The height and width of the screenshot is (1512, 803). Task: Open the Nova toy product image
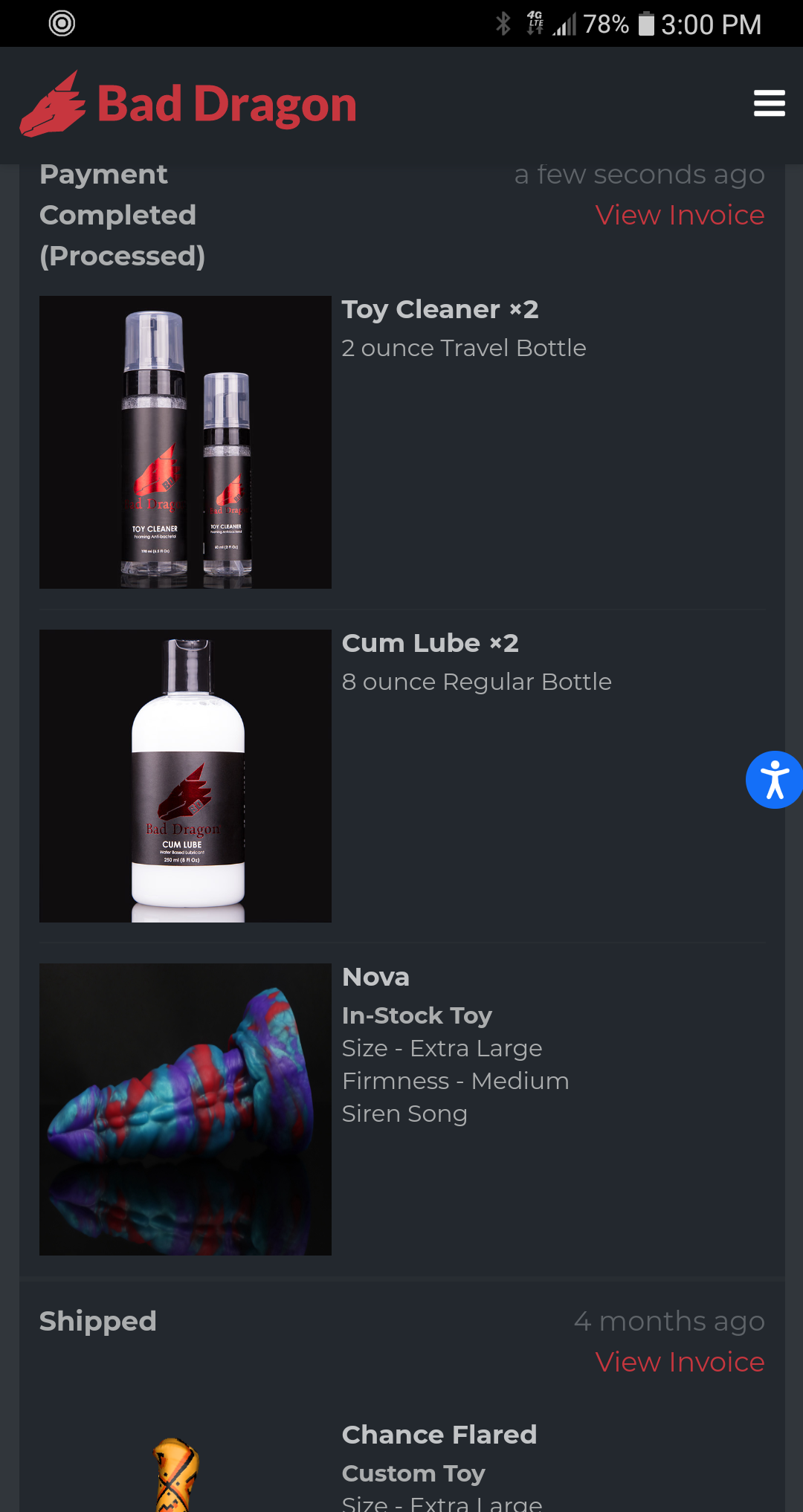[x=185, y=1109]
